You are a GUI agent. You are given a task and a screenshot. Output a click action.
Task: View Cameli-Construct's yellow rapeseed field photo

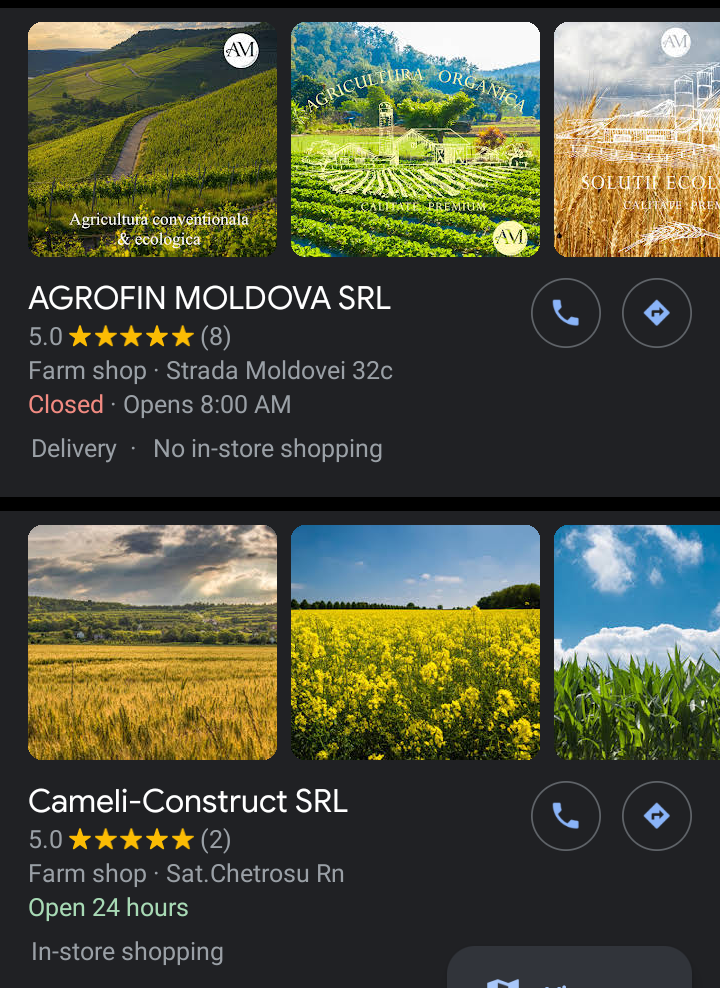pos(415,642)
